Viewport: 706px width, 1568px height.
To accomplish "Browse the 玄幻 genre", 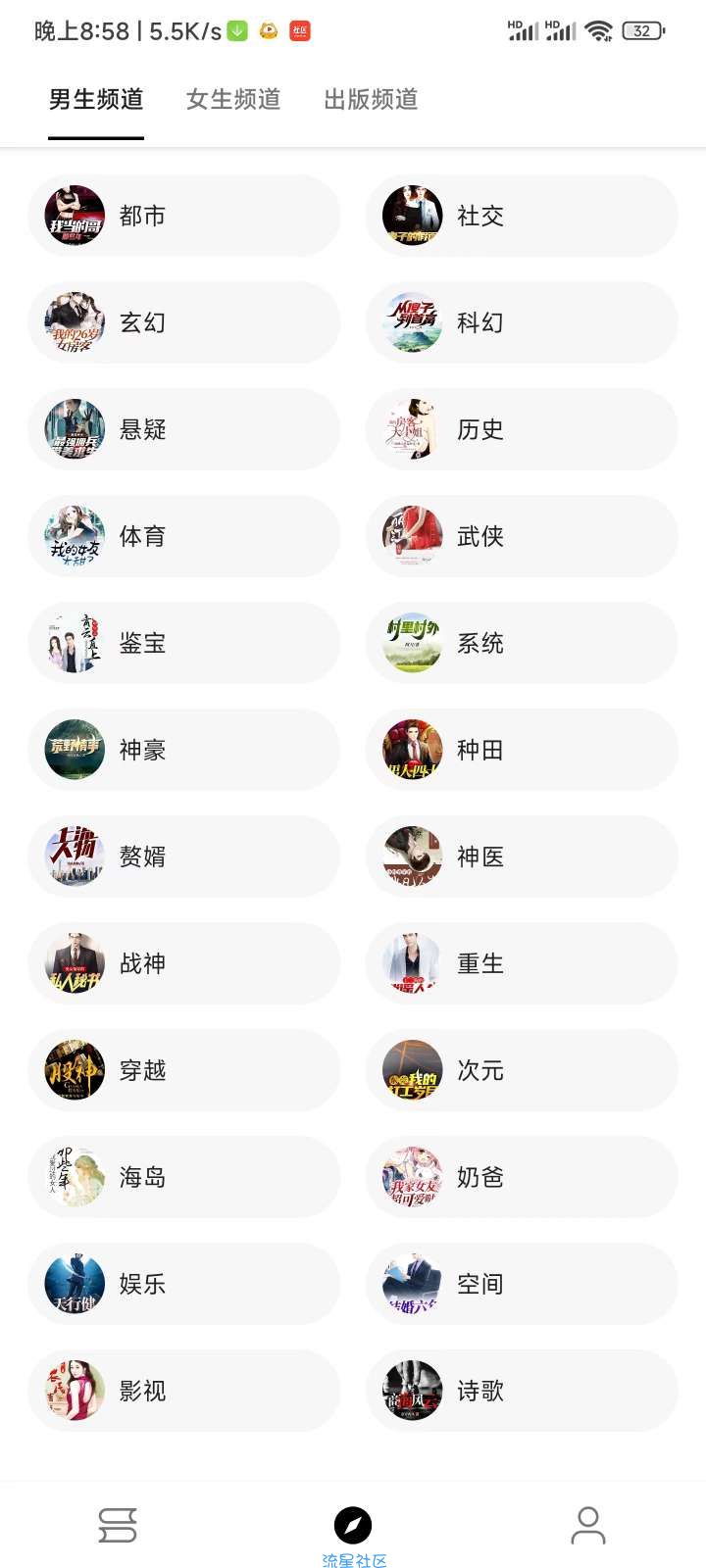I will pos(184,322).
